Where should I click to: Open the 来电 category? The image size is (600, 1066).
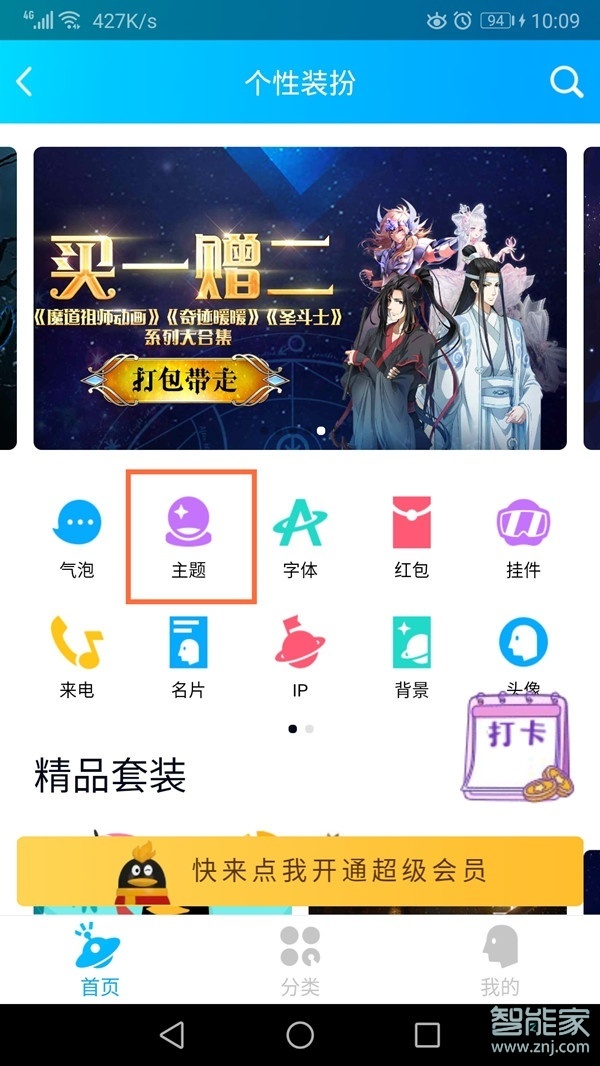click(77, 655)
